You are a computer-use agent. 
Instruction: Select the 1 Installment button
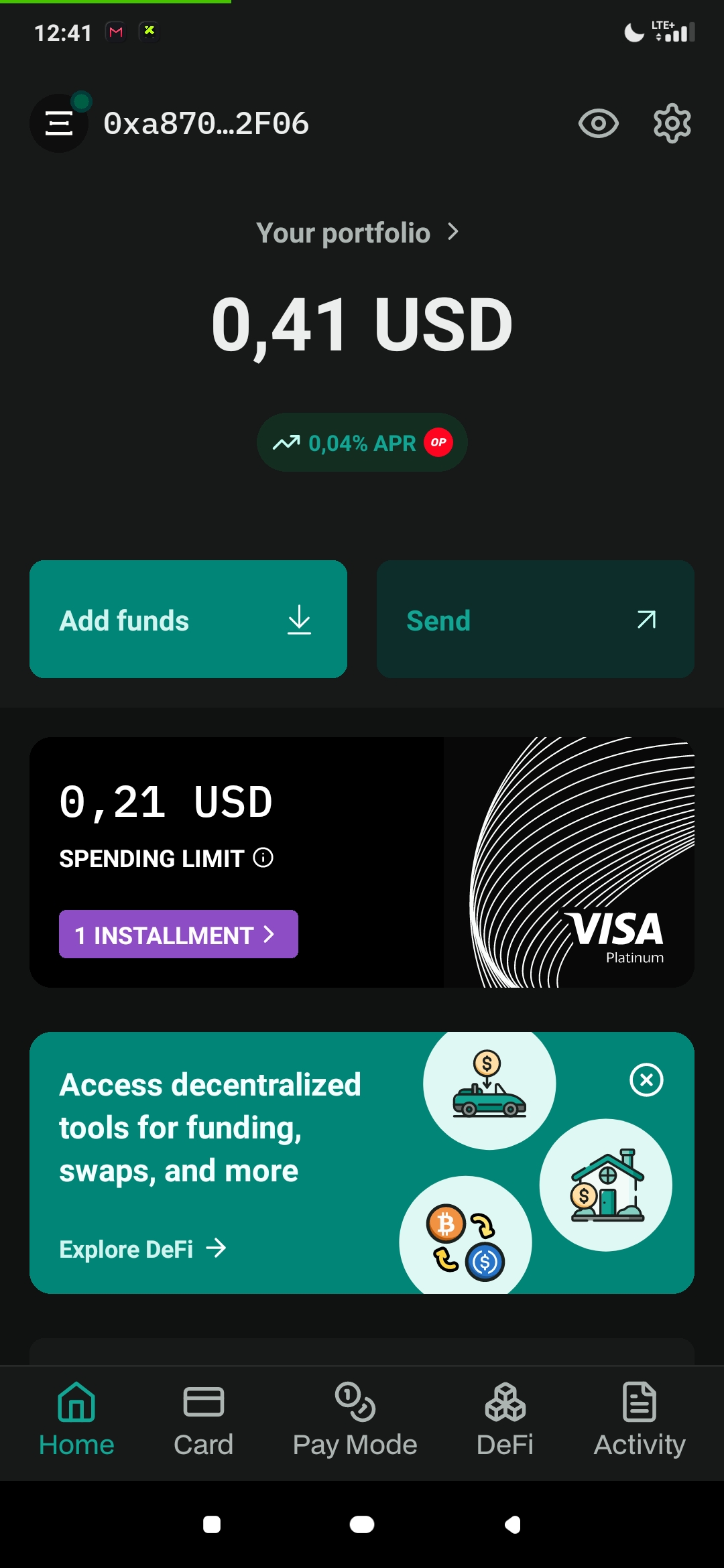(x=178, y=934)
